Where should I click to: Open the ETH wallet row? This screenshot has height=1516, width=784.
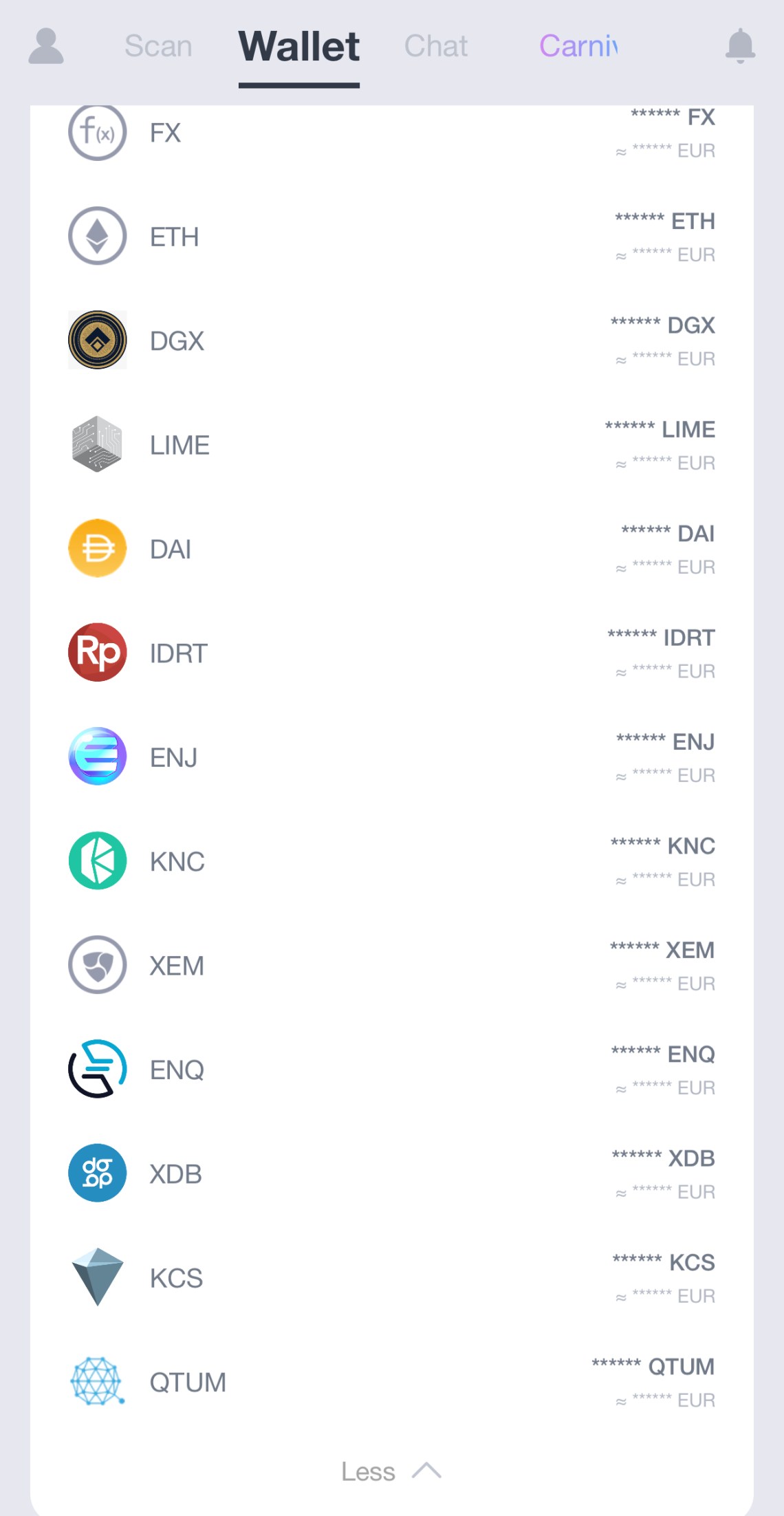[x=391, y=237]
